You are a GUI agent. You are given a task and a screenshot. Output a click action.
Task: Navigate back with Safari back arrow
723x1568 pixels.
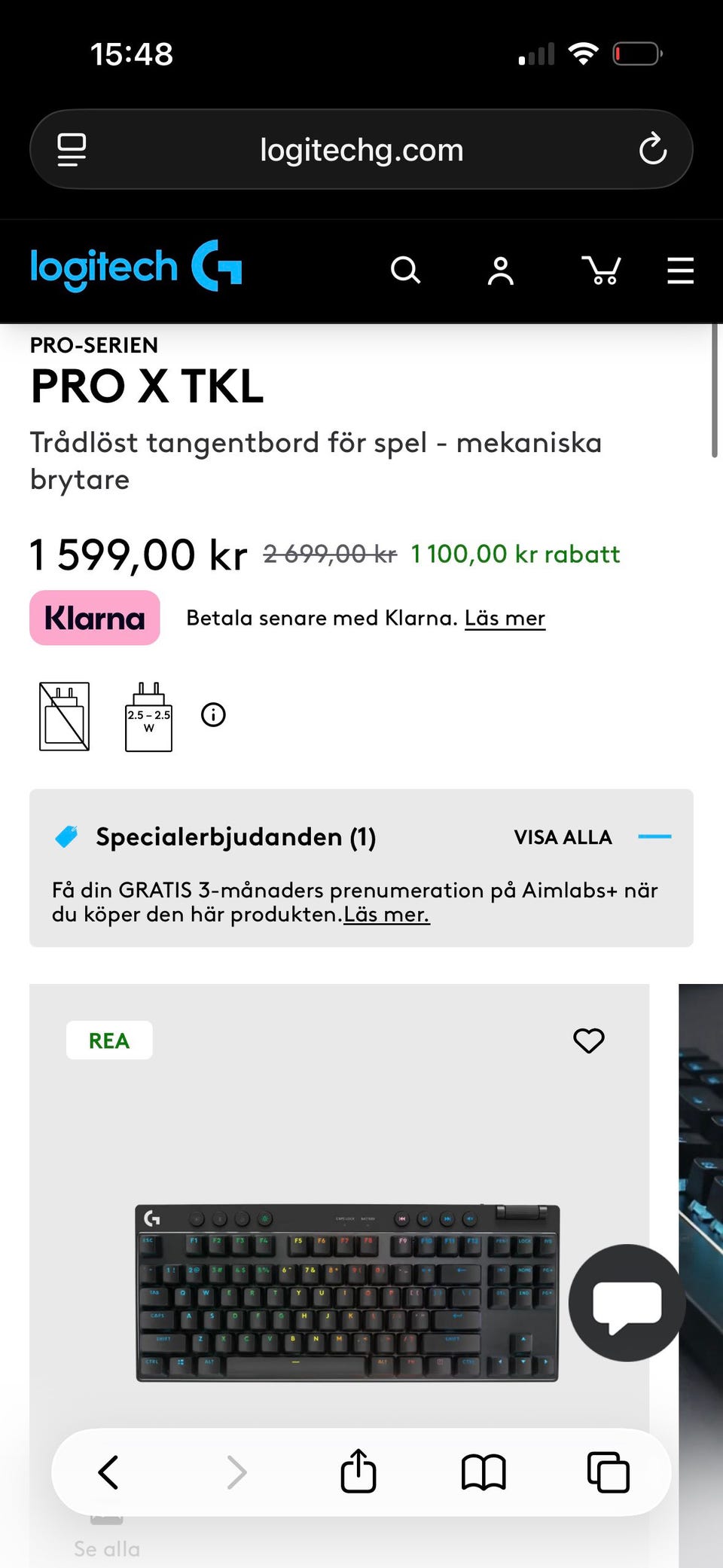107,1472
